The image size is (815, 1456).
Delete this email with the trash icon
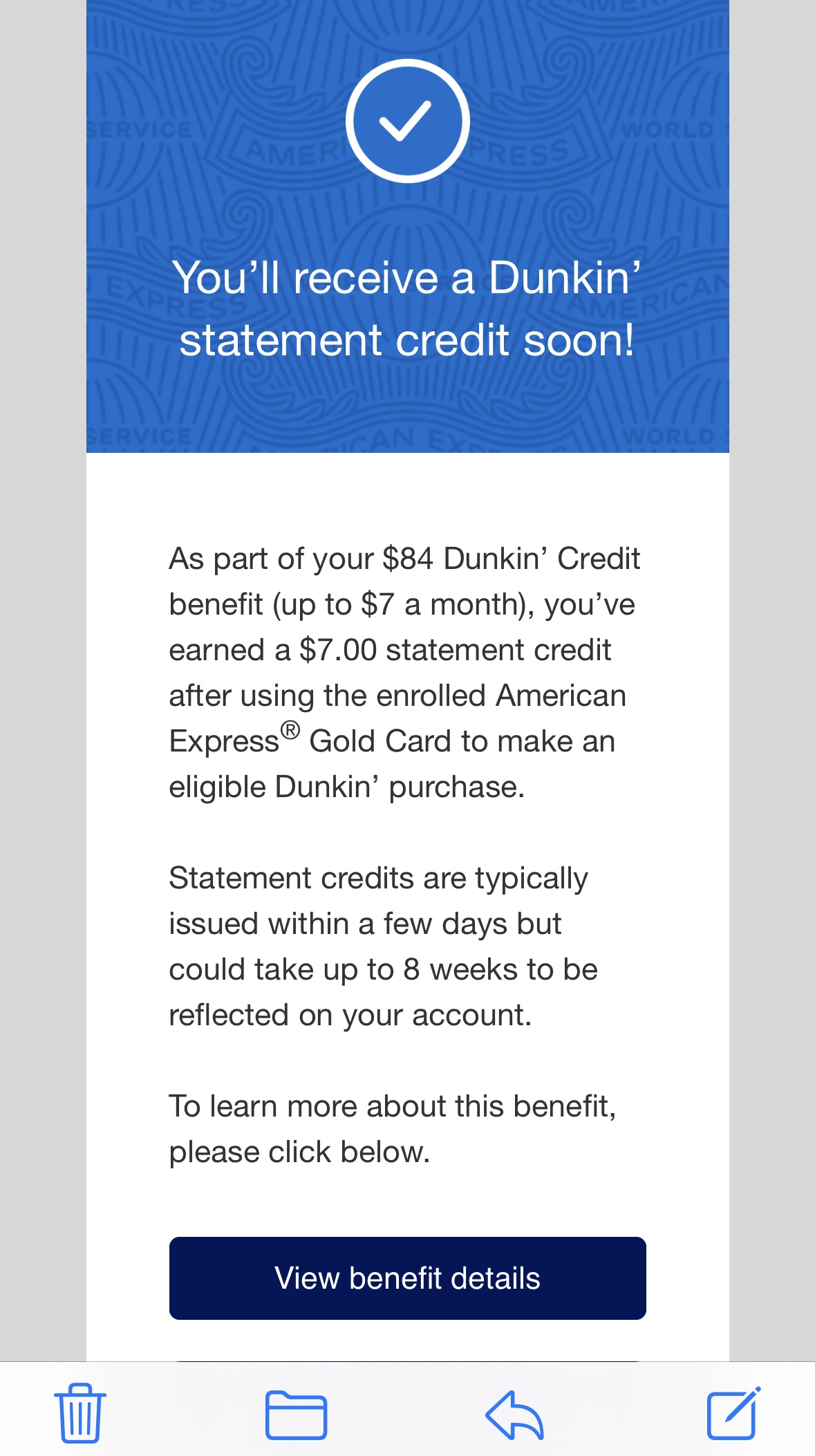(x=80, y=1413)
